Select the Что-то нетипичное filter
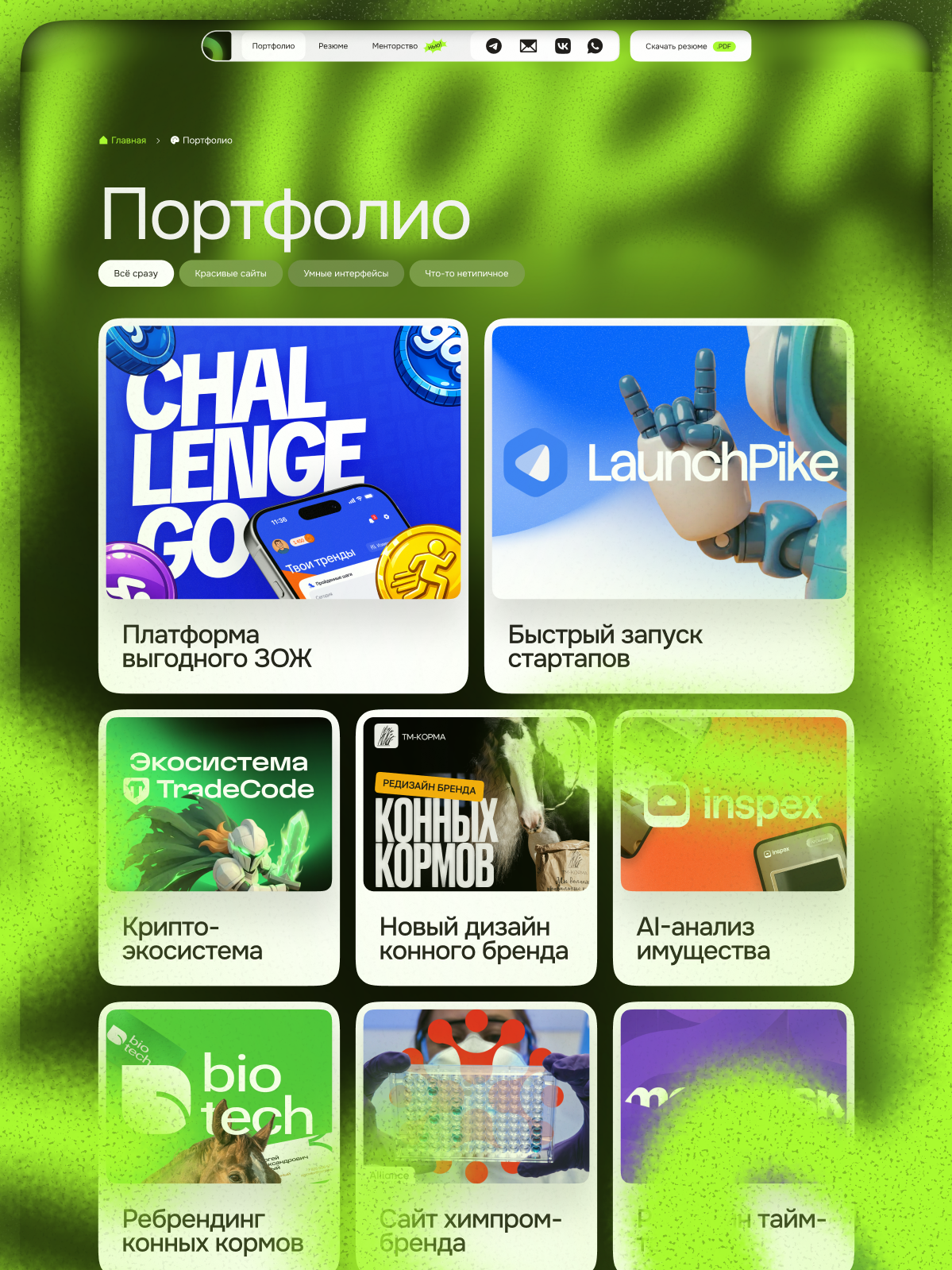Image resolution: width=952 pixels, height=1270 pixels. [x=466, y=273]
